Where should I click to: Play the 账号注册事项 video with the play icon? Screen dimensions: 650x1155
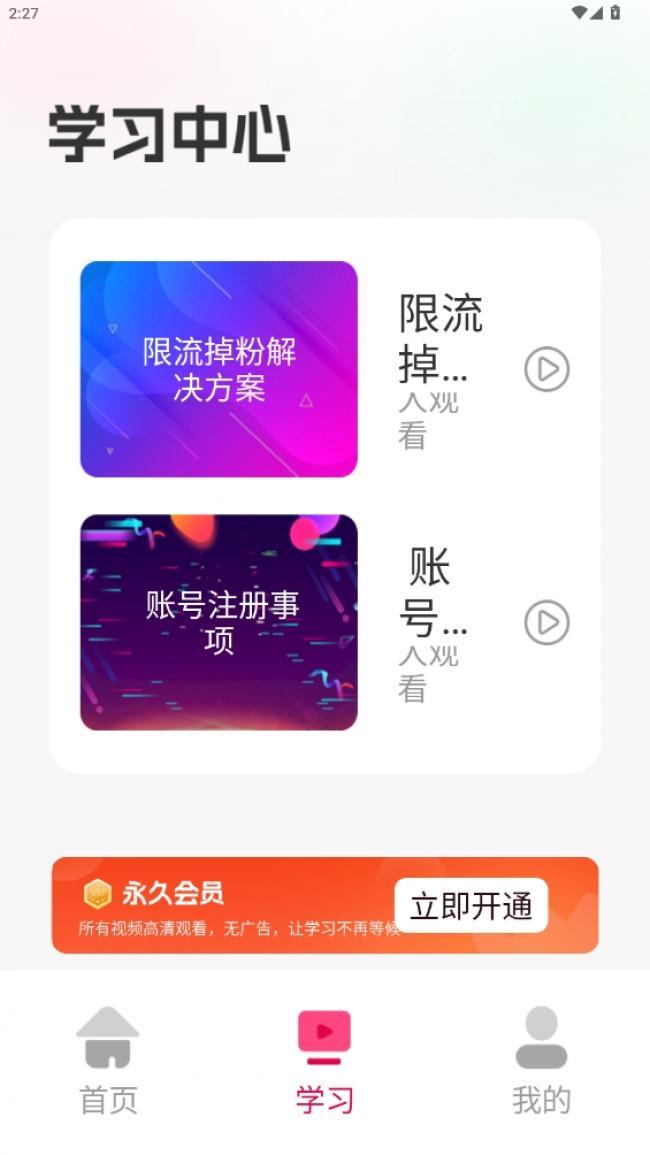pyautogui.click(x=547, y=622)
